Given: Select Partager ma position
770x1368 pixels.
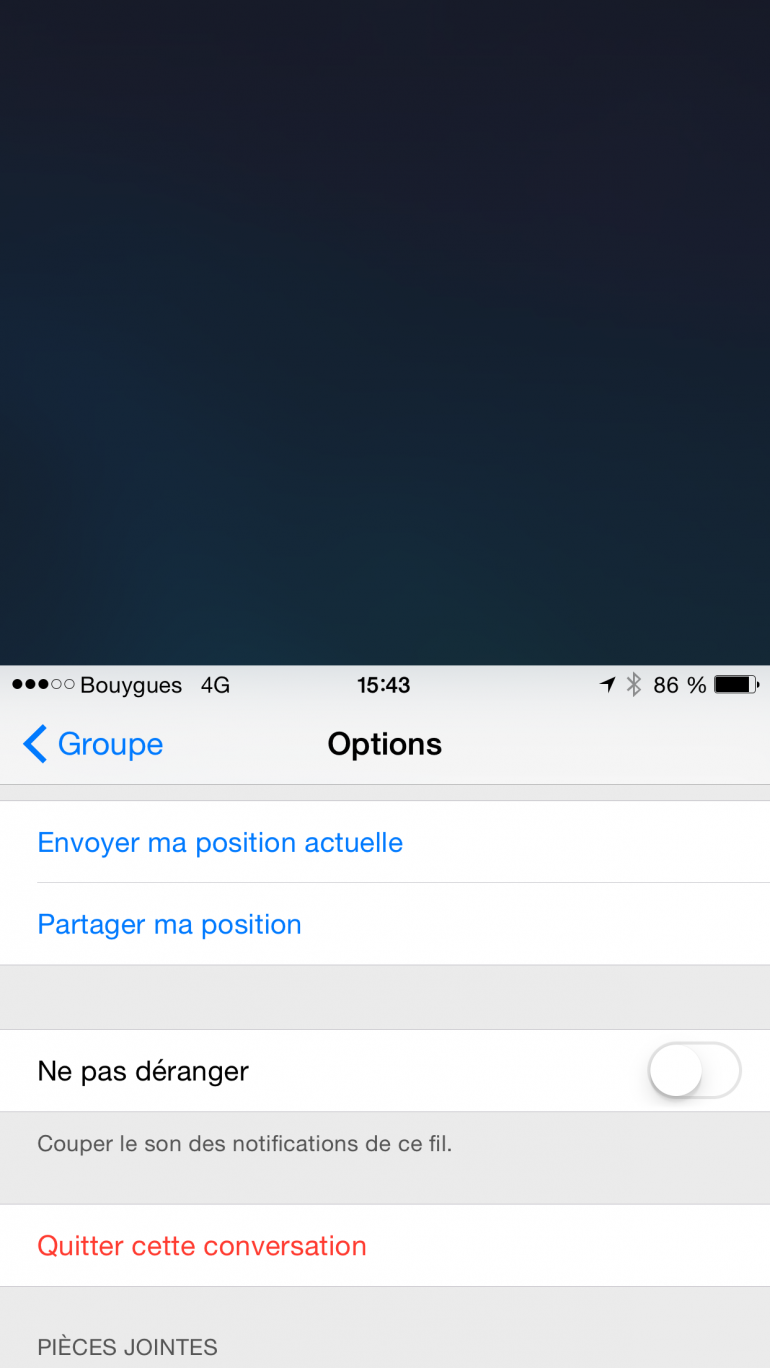Looking at the screenshot, I should pos(170,924).
